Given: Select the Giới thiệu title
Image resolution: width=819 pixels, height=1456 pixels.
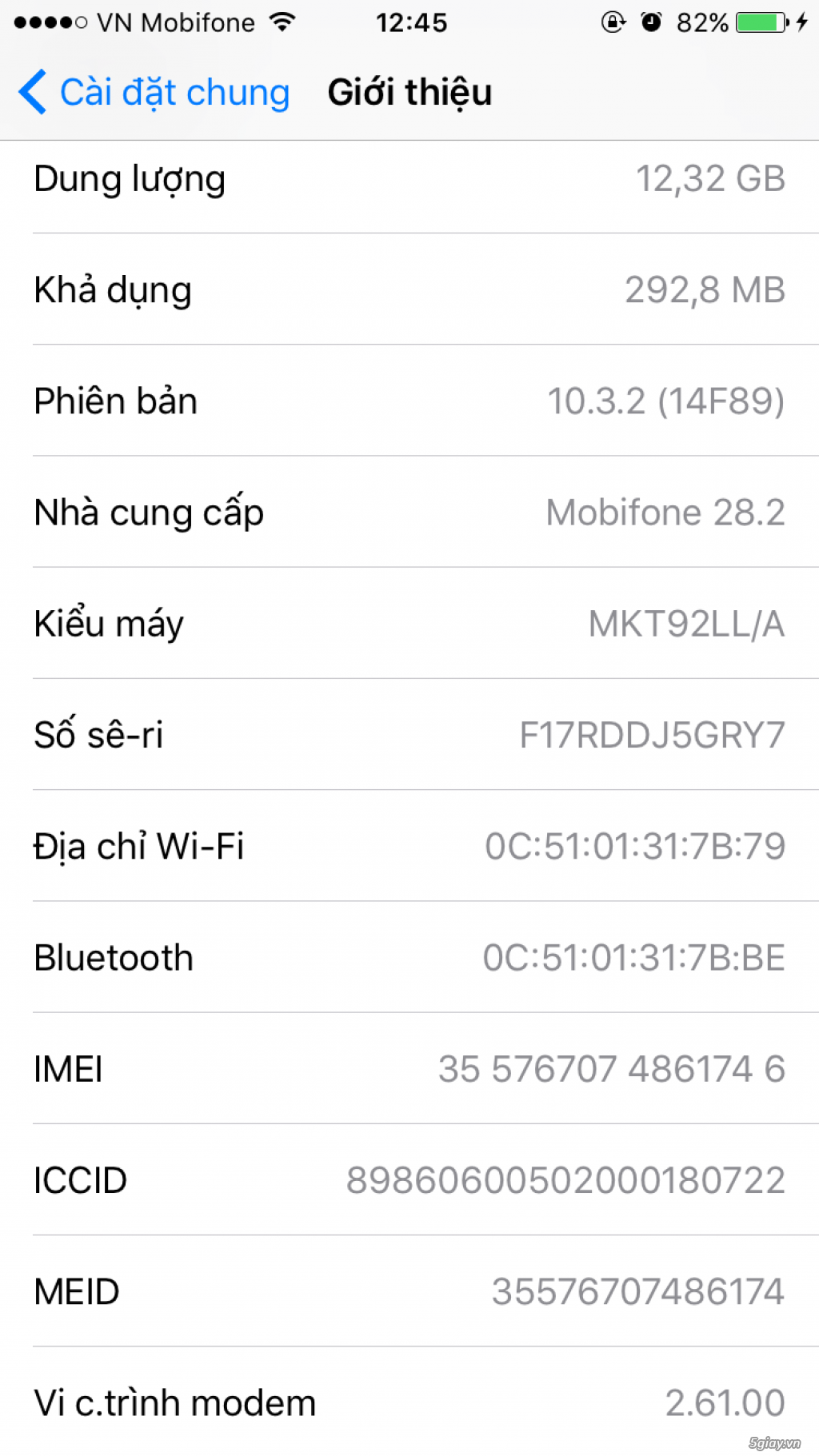Looking at the screenshot, I should pyautogui.click(x=409, y=91).
